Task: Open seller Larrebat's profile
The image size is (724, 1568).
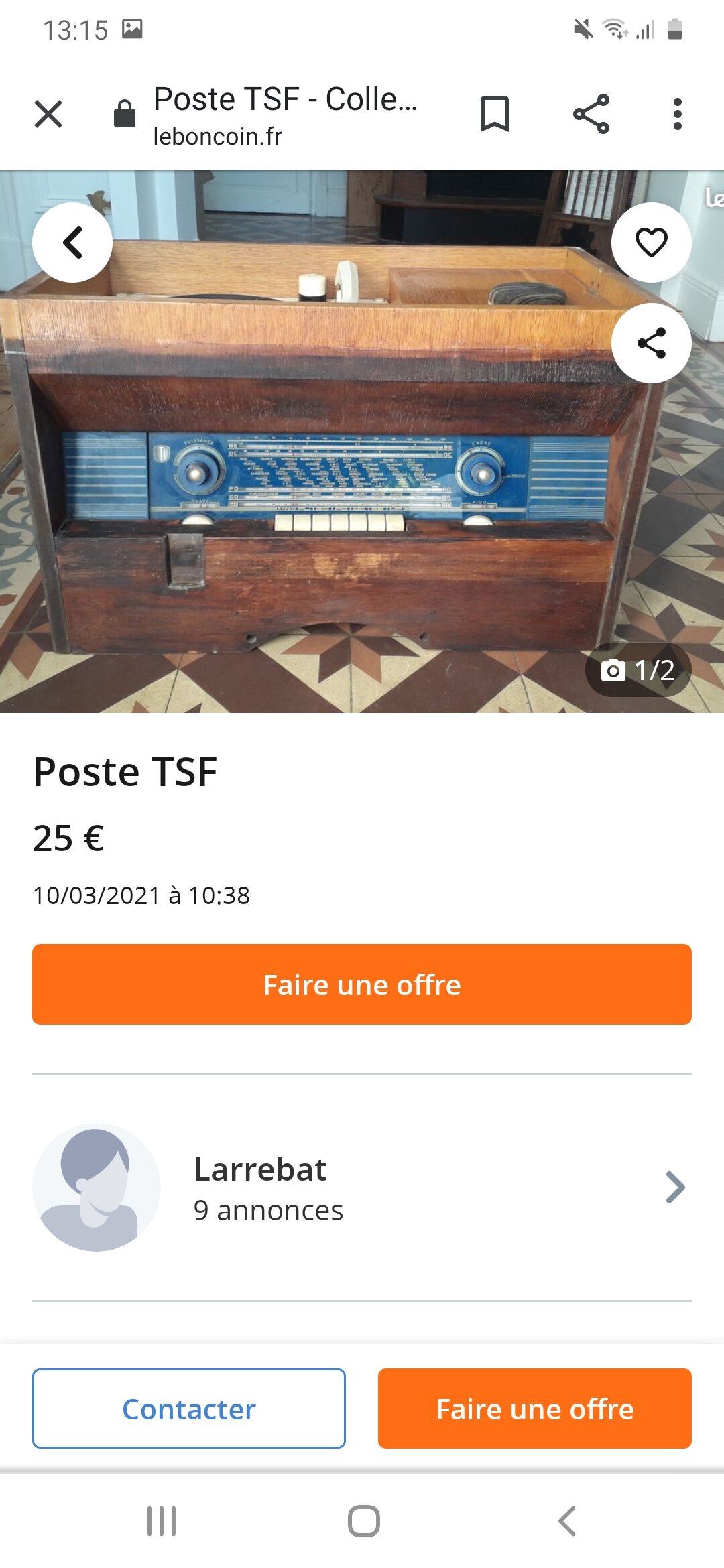Action: click(362, 1187)
